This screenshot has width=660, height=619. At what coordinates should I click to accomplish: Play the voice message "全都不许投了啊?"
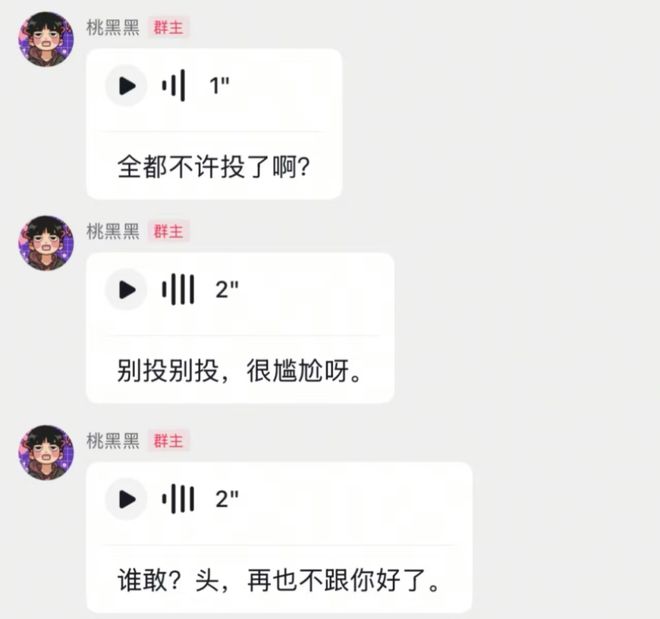pyautogui.click(x=127, y=86)
